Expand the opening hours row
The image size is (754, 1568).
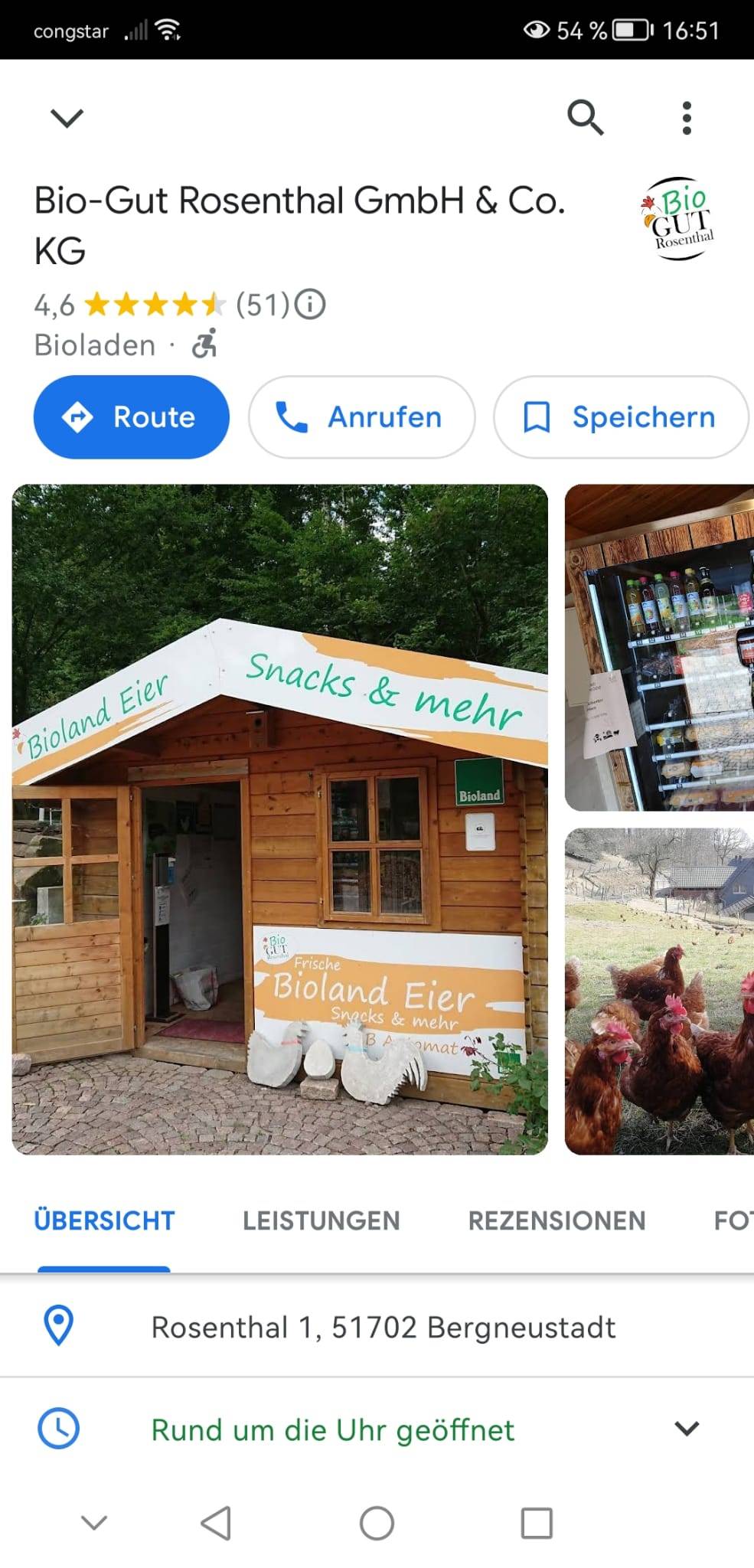pyautogui.click(x=687, y=1429)
